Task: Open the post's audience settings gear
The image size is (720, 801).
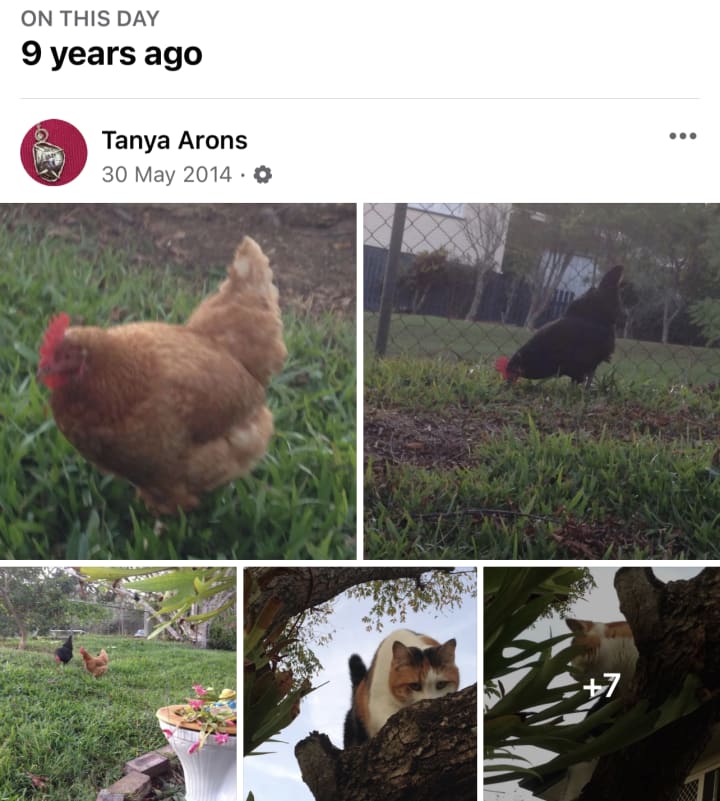Action: tap(262, 175)
